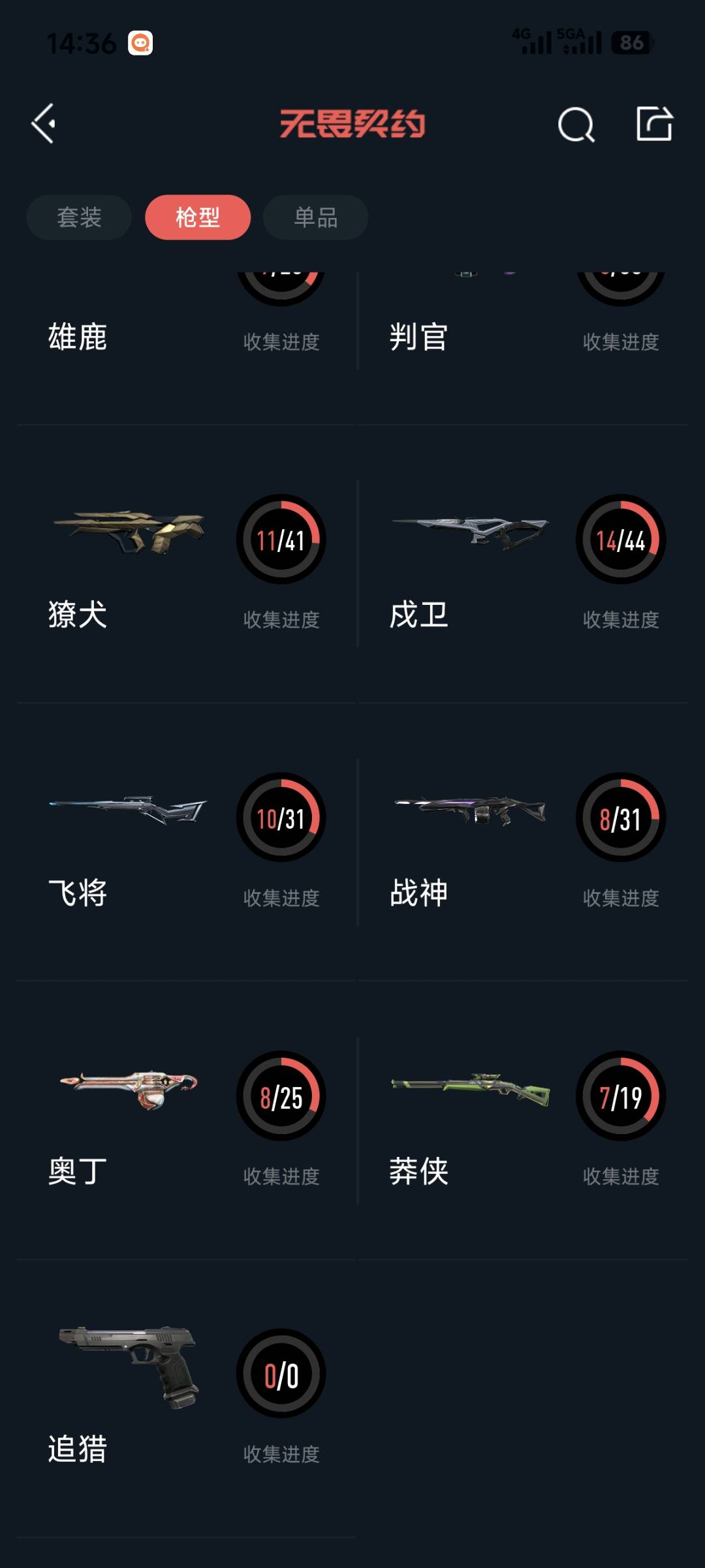The image size is (705, 1568).
Task: Open the 雄鹿 weapon collection
Action: coord(187,326)
